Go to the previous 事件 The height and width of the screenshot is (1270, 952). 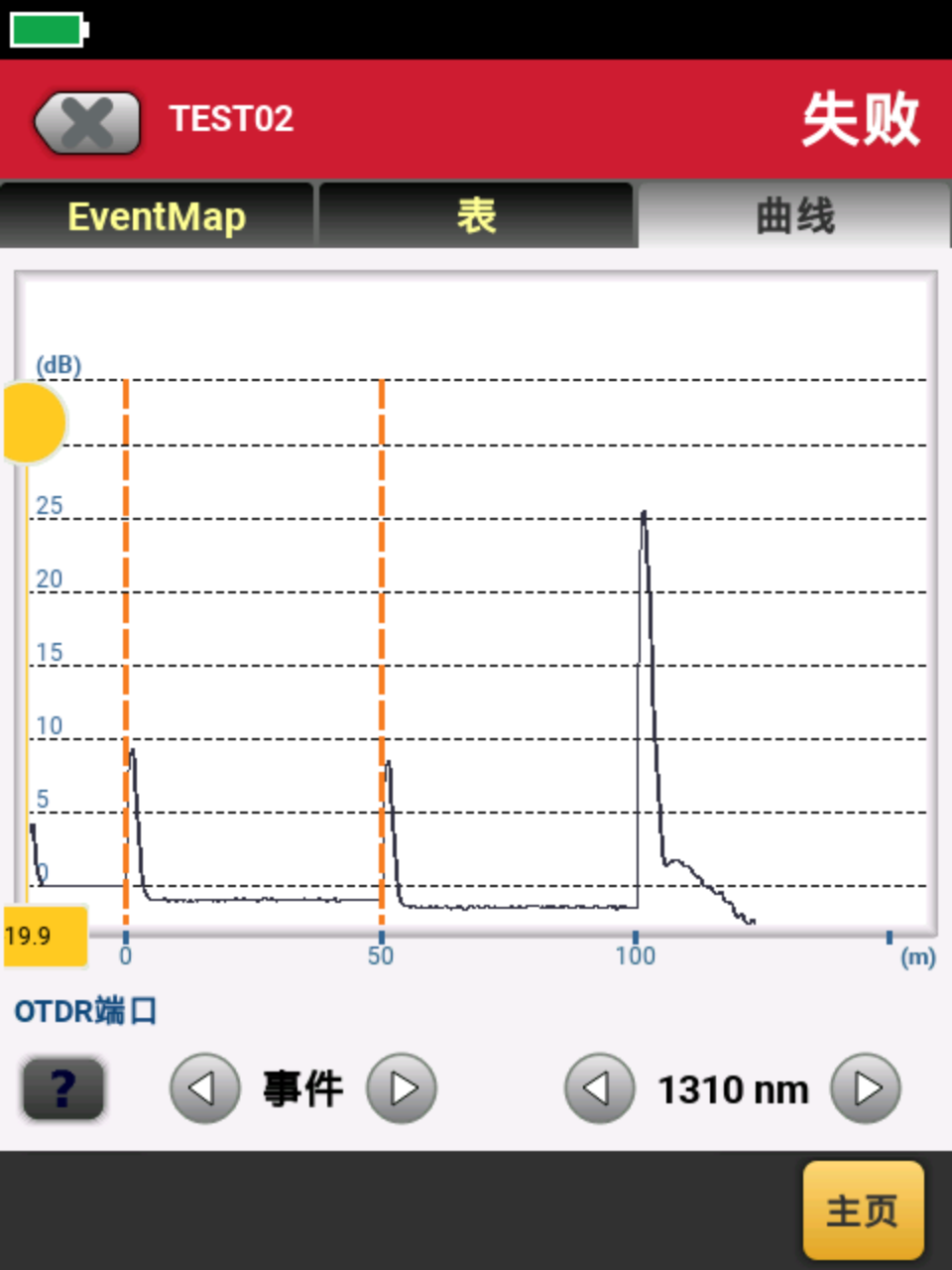pyautogui.click(x=204, y=1088)
